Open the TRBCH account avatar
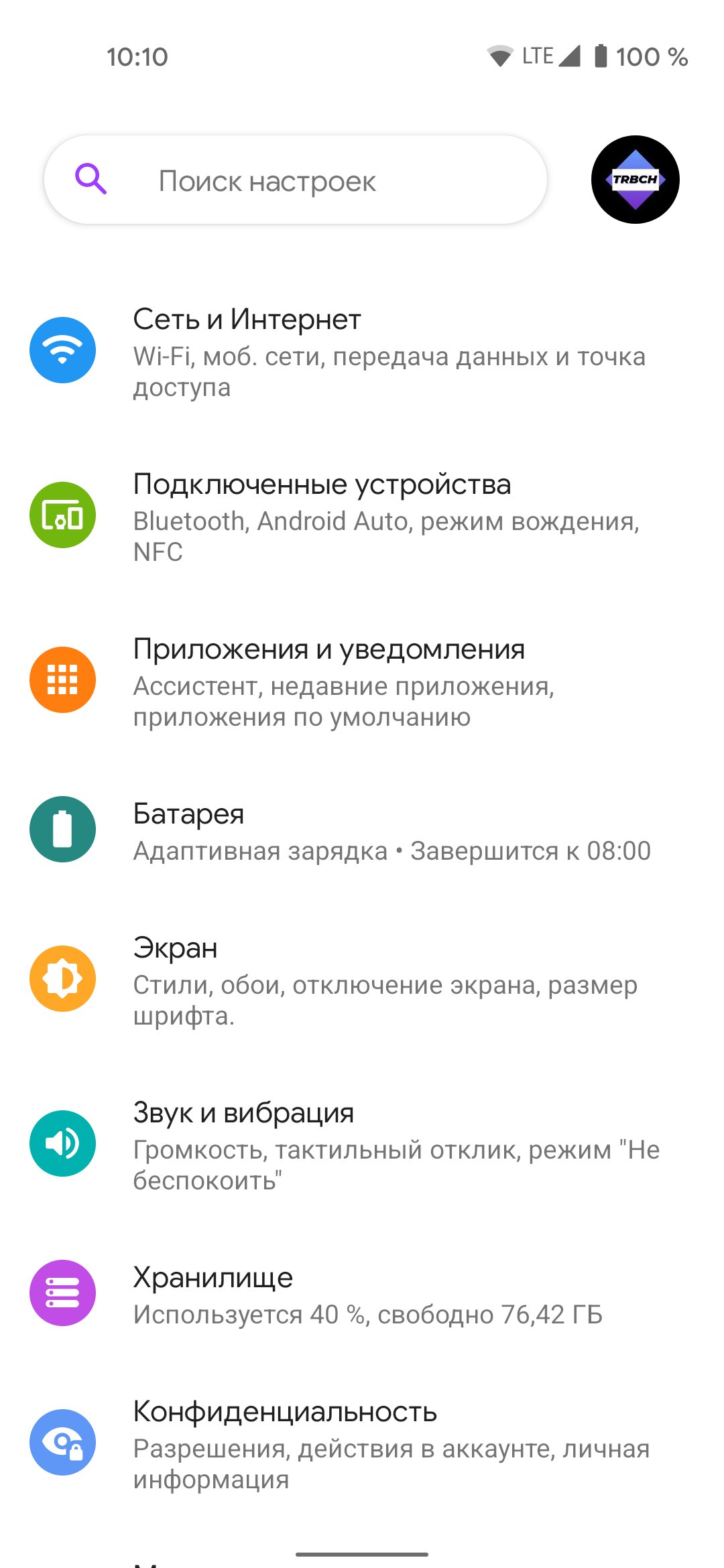Viewport: 724px width, 1568px height. click(x=635, y=180)
